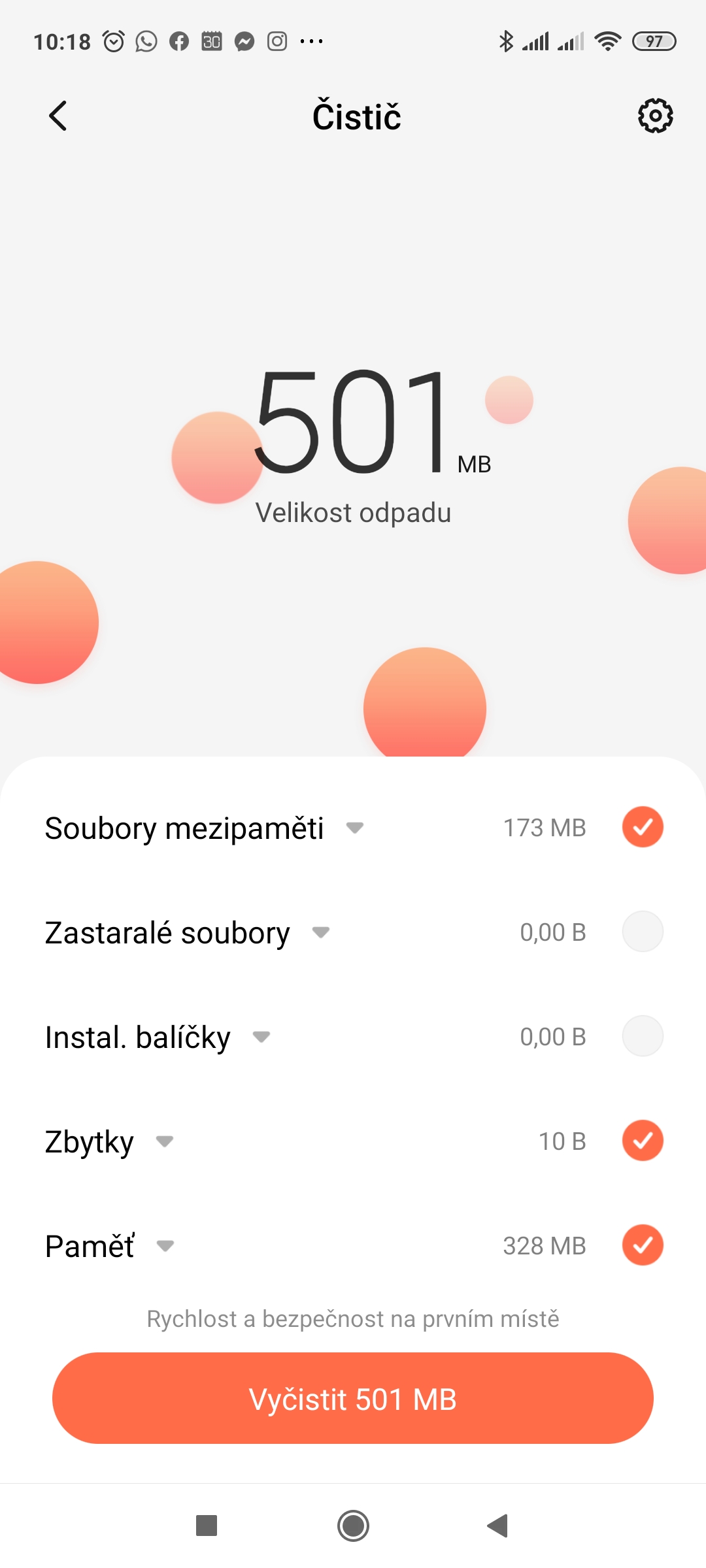Open Čistič settings gear

[655, 116]
